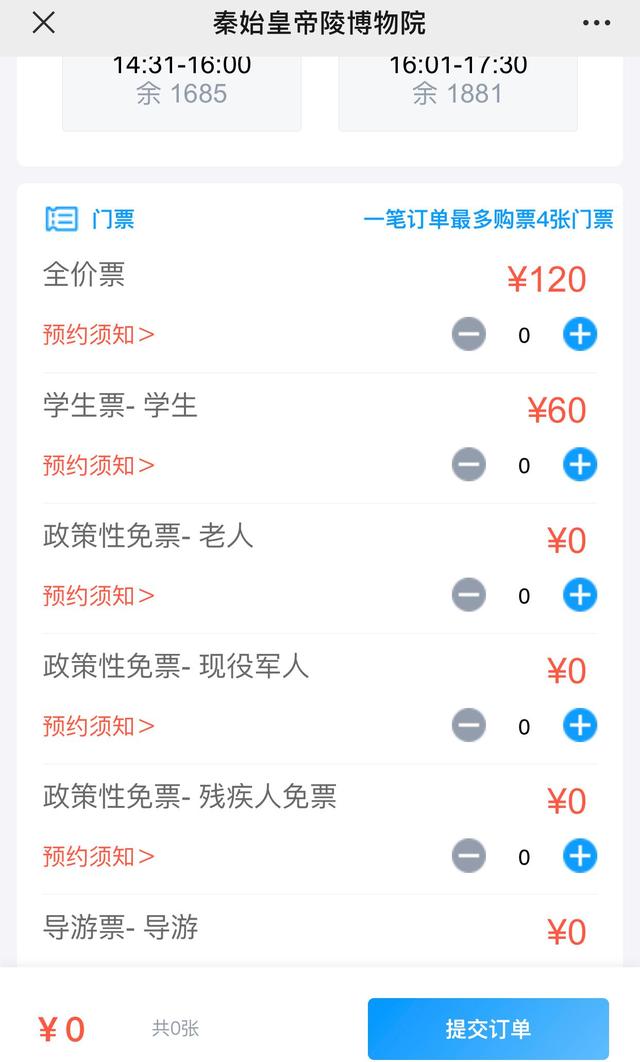This screenshot has width=640, height=1062.
Task: Increase the 学生票 ticket quantity
Action: pyautogui.click(x=580, y=465)
